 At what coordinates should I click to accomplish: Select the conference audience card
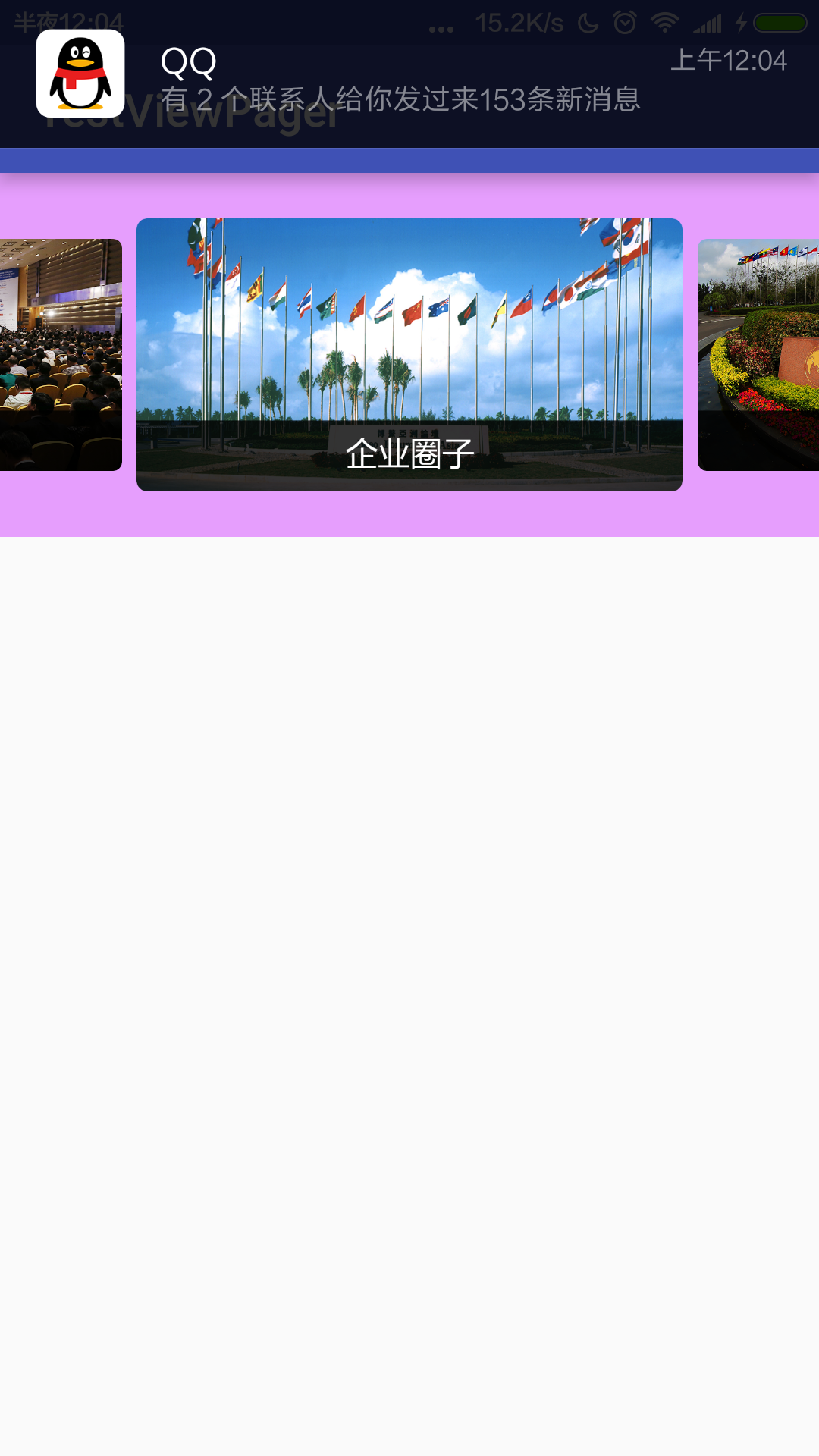tap(61, 354)
